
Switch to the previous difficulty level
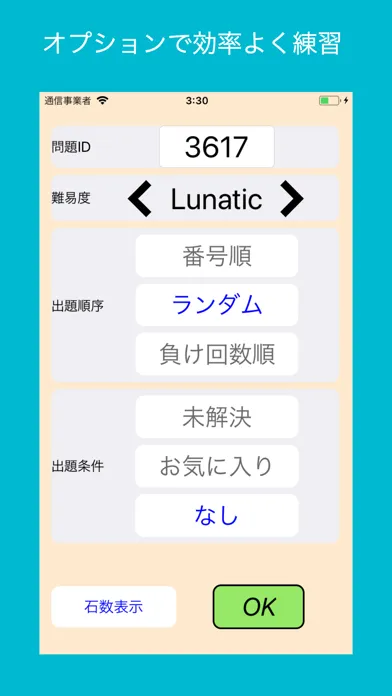140,199
